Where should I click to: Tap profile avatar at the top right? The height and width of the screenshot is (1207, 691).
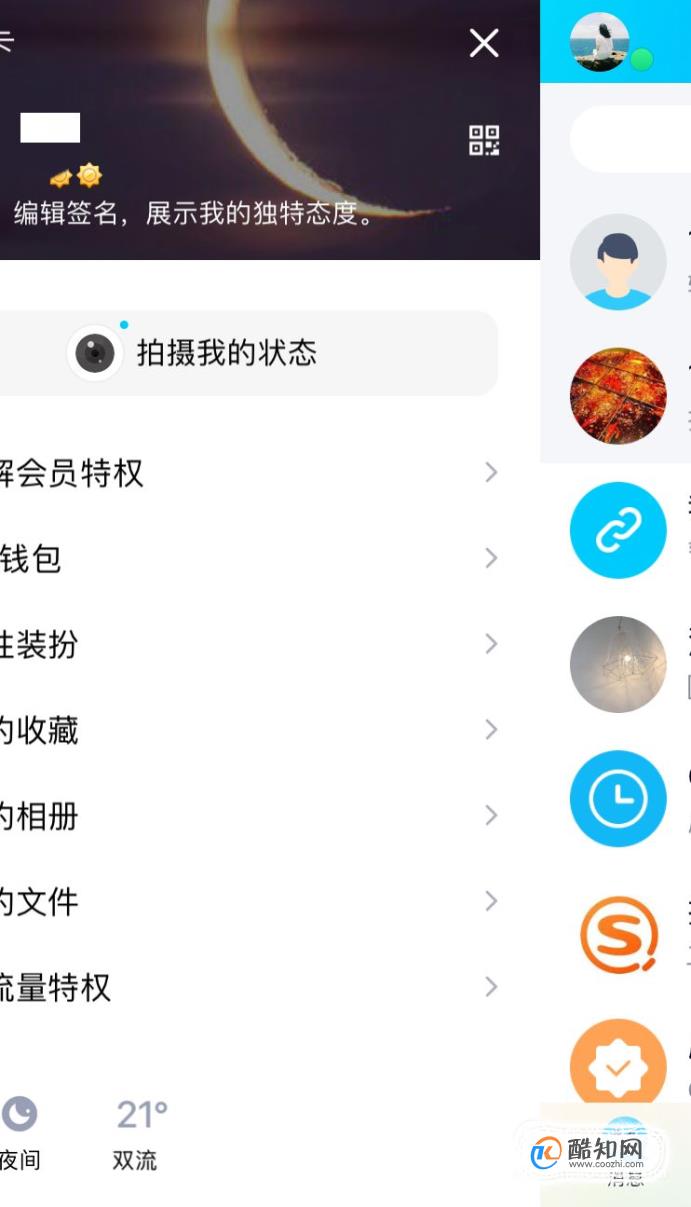coord(600,41)
